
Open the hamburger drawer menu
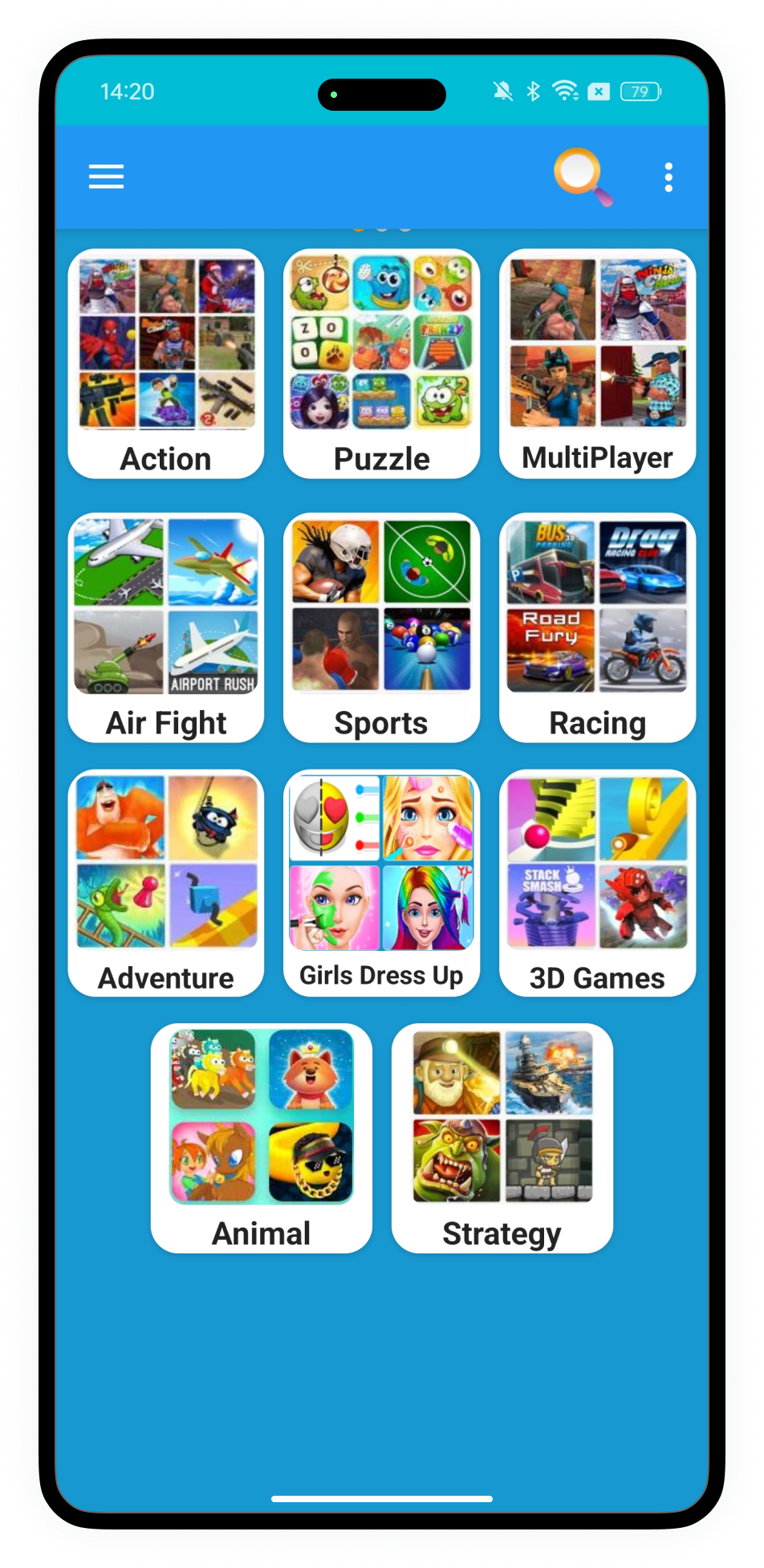coord(106,177)
